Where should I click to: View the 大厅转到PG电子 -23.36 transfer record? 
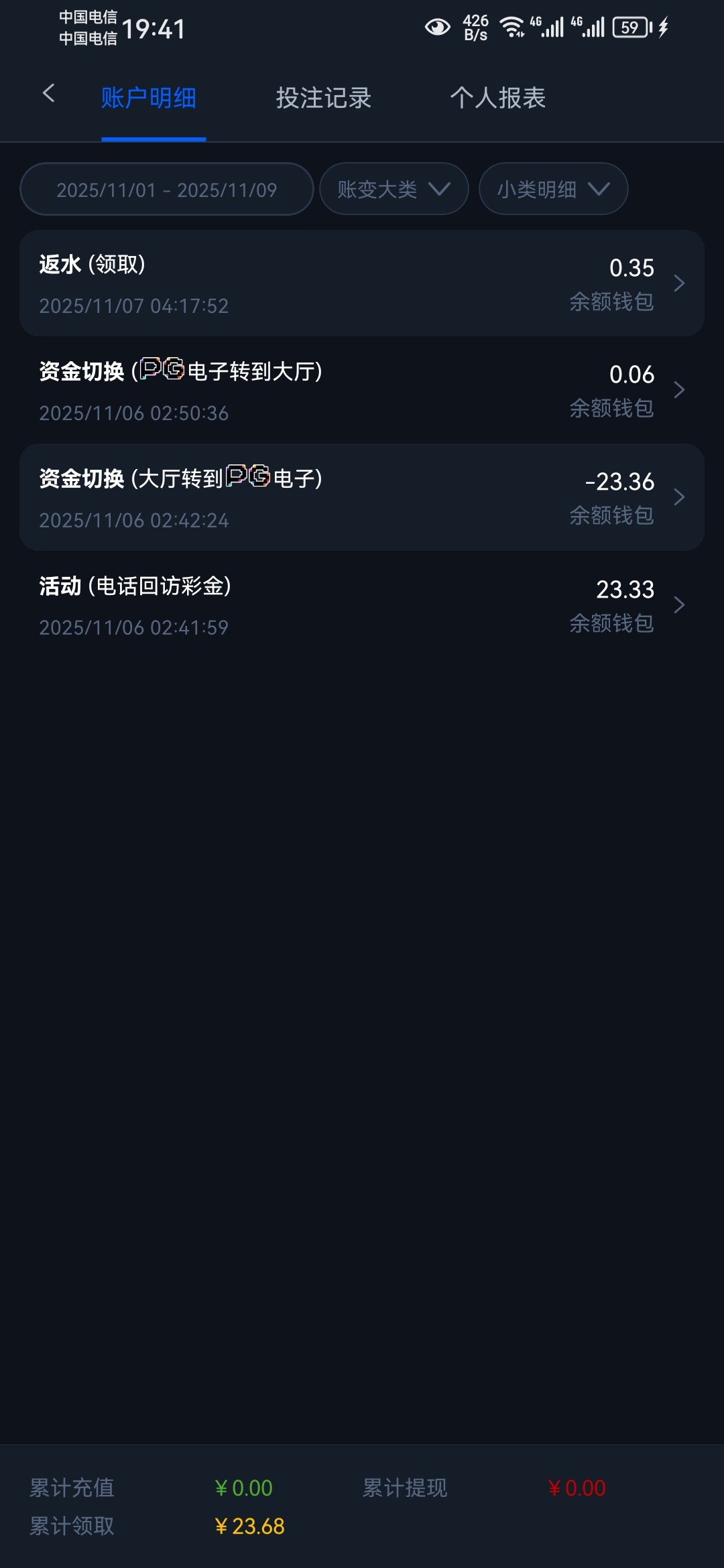[x=362, y=498]
